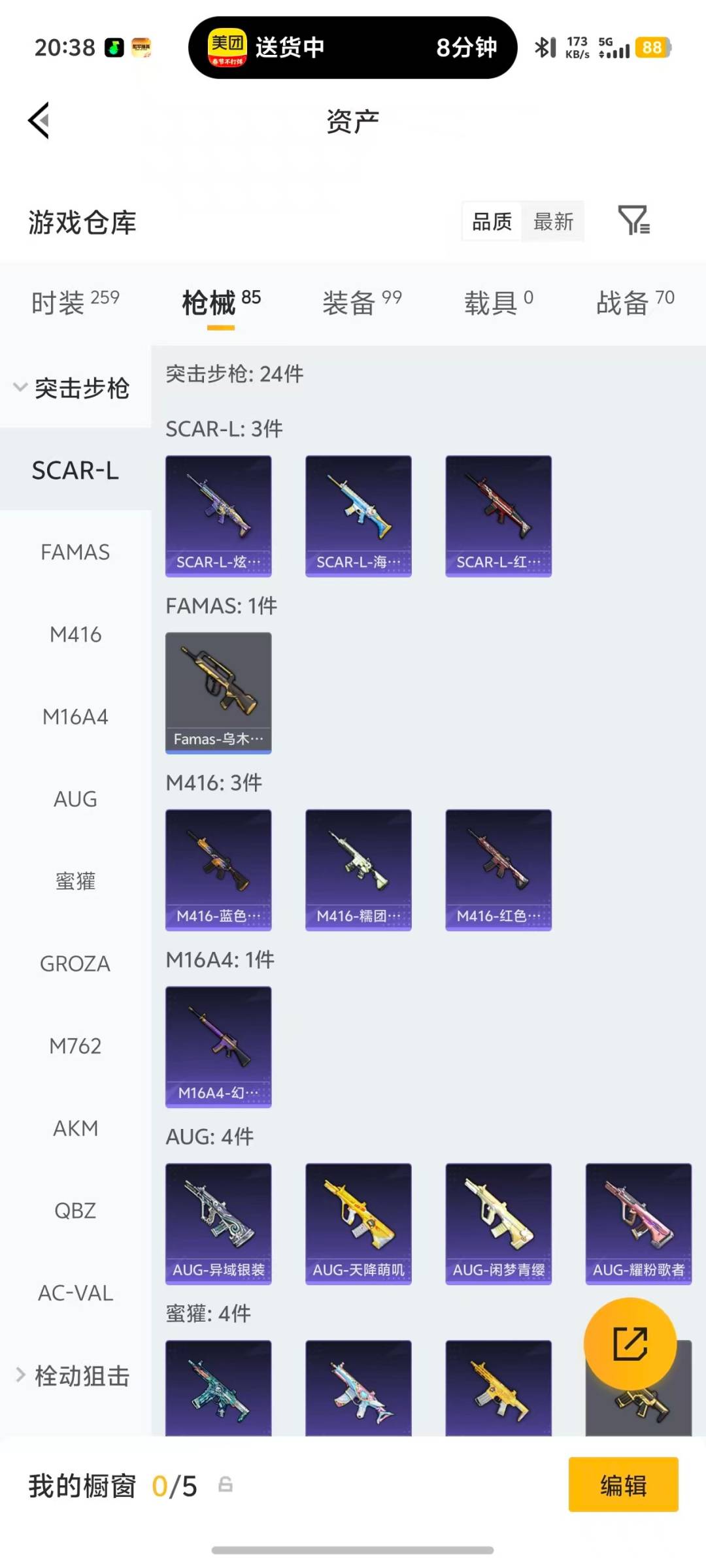Open the AUG-天降萌叽 skin tile
Screen dimensions: 706x1568
click(x=358, y=1224)
